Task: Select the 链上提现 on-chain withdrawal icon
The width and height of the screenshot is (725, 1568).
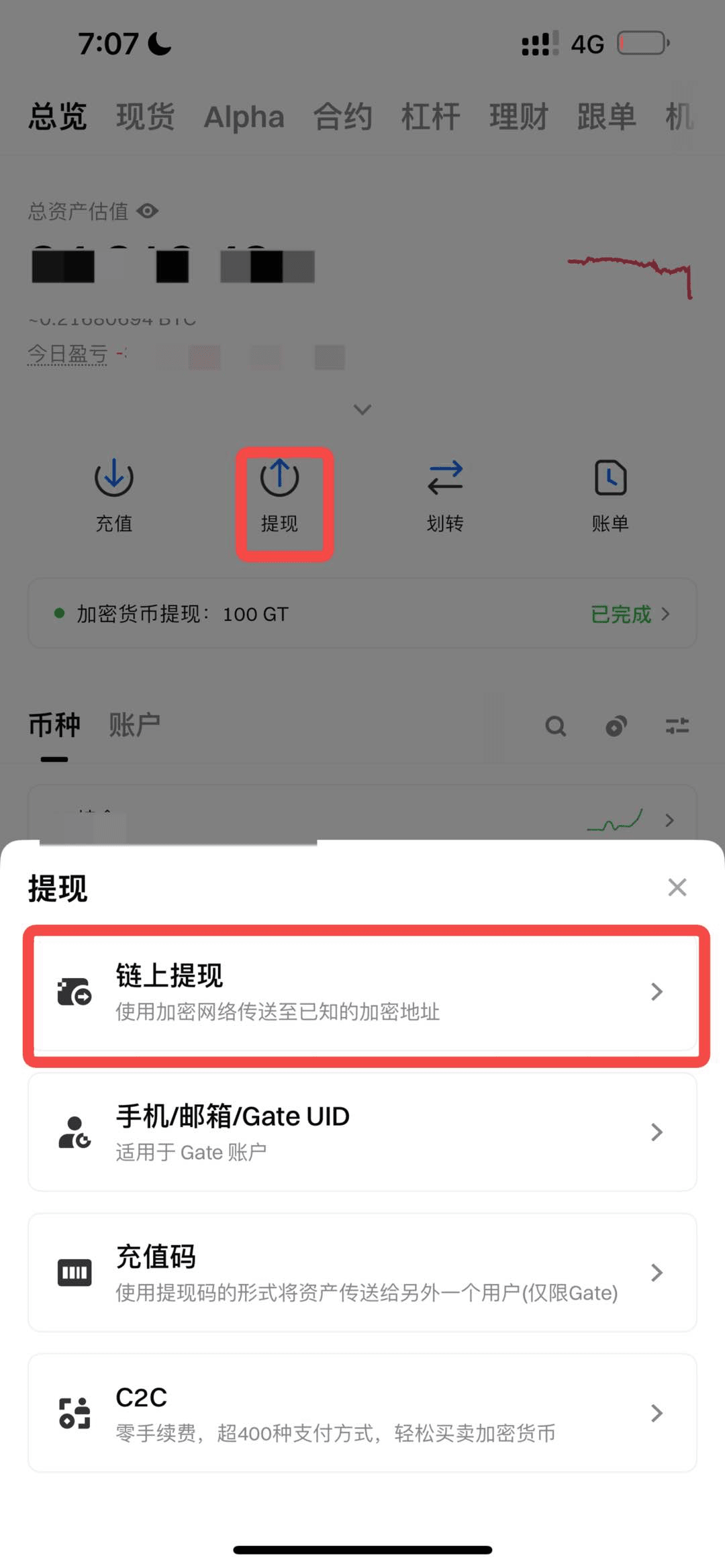Action: (74, 991)
